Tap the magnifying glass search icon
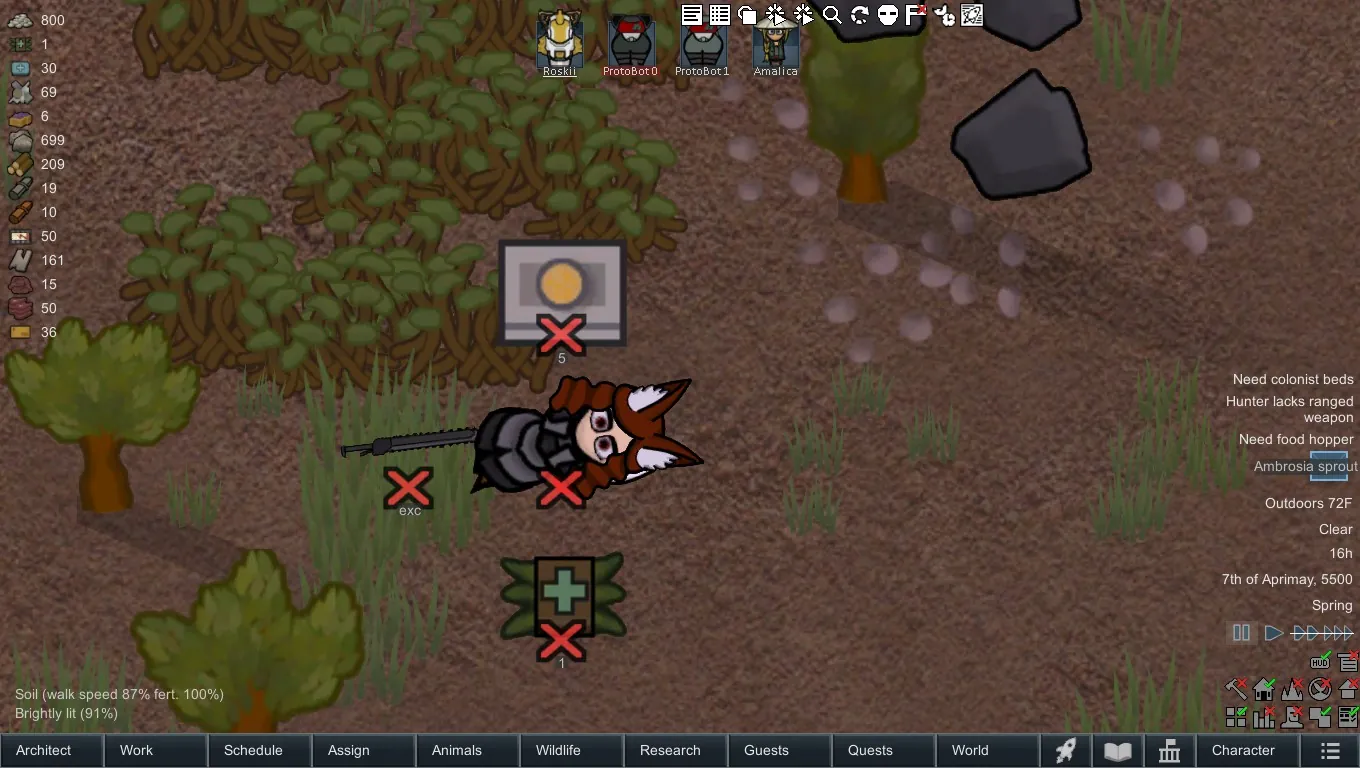Screen dimensions: 1360x768 click(832, 15)
